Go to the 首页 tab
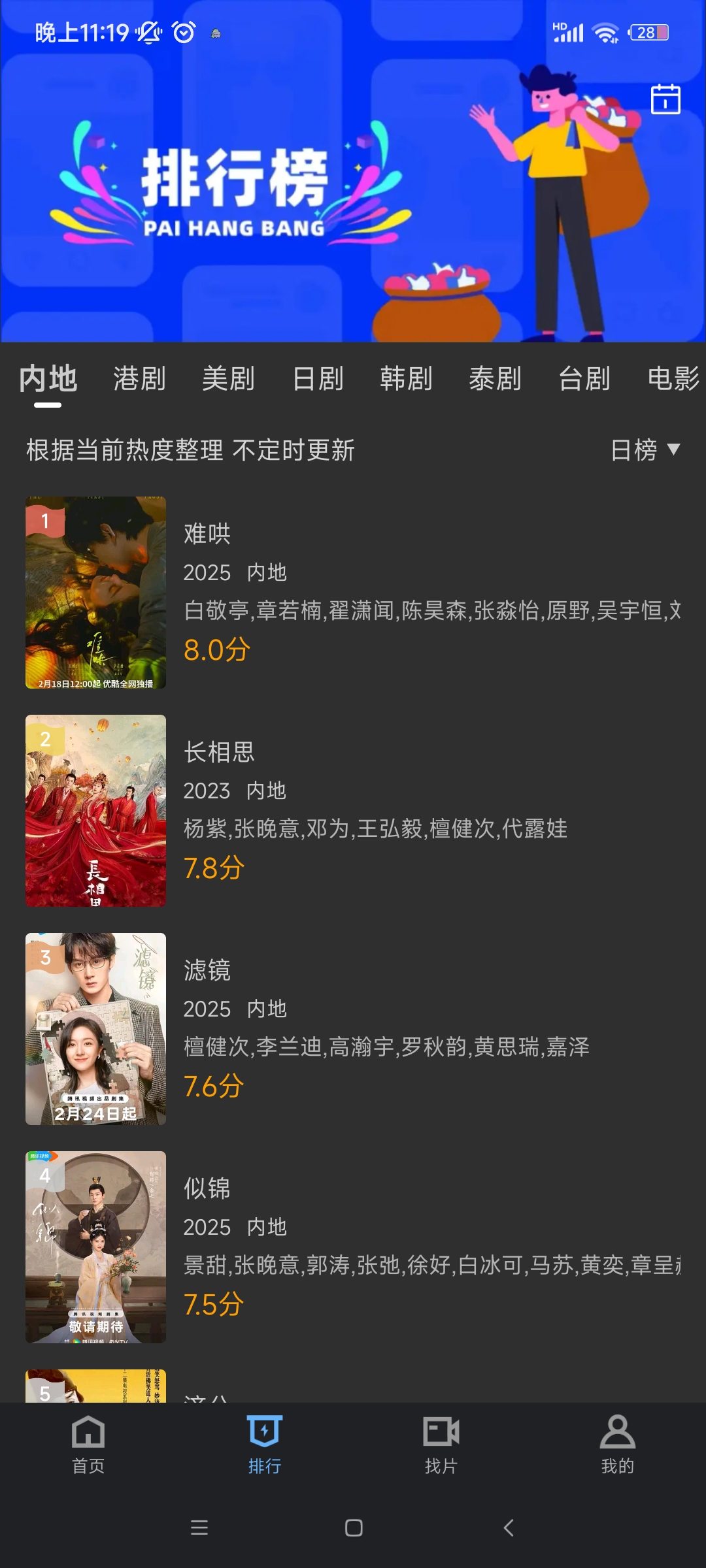The height and width of the screenshot is (1568, 706). 88,1445
